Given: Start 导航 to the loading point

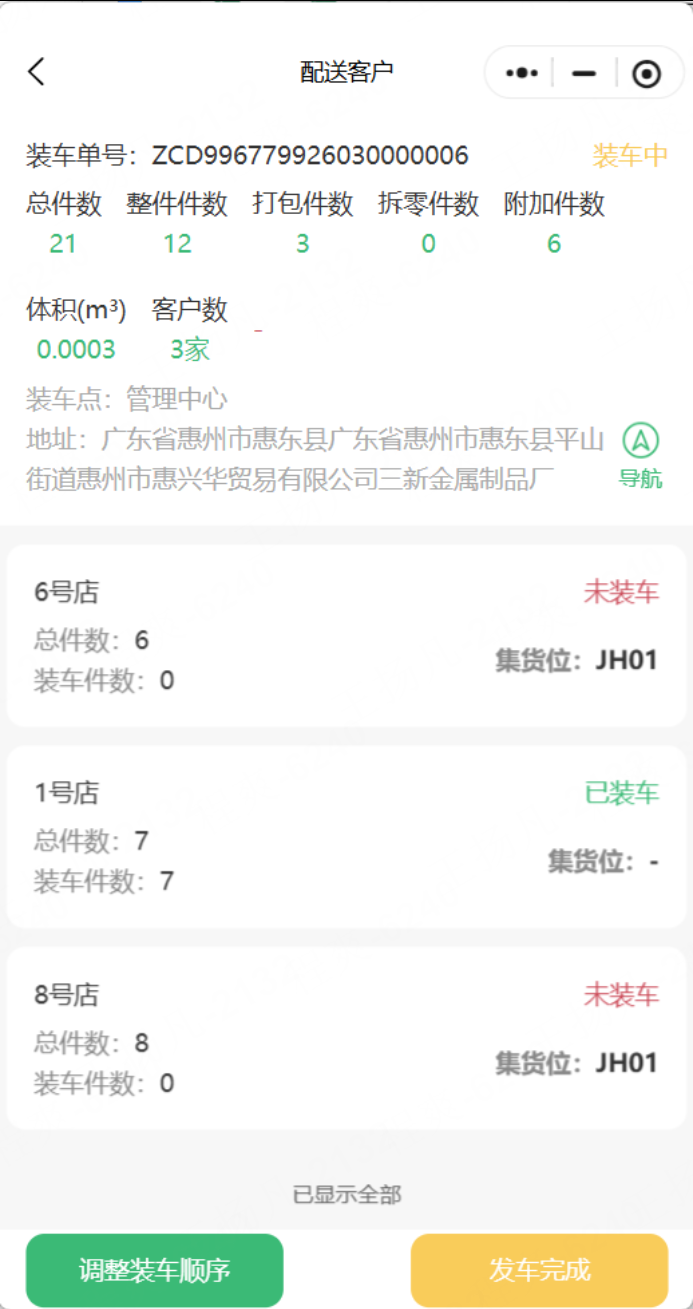Looking at the screenshot, I should (x=640, y=455).
